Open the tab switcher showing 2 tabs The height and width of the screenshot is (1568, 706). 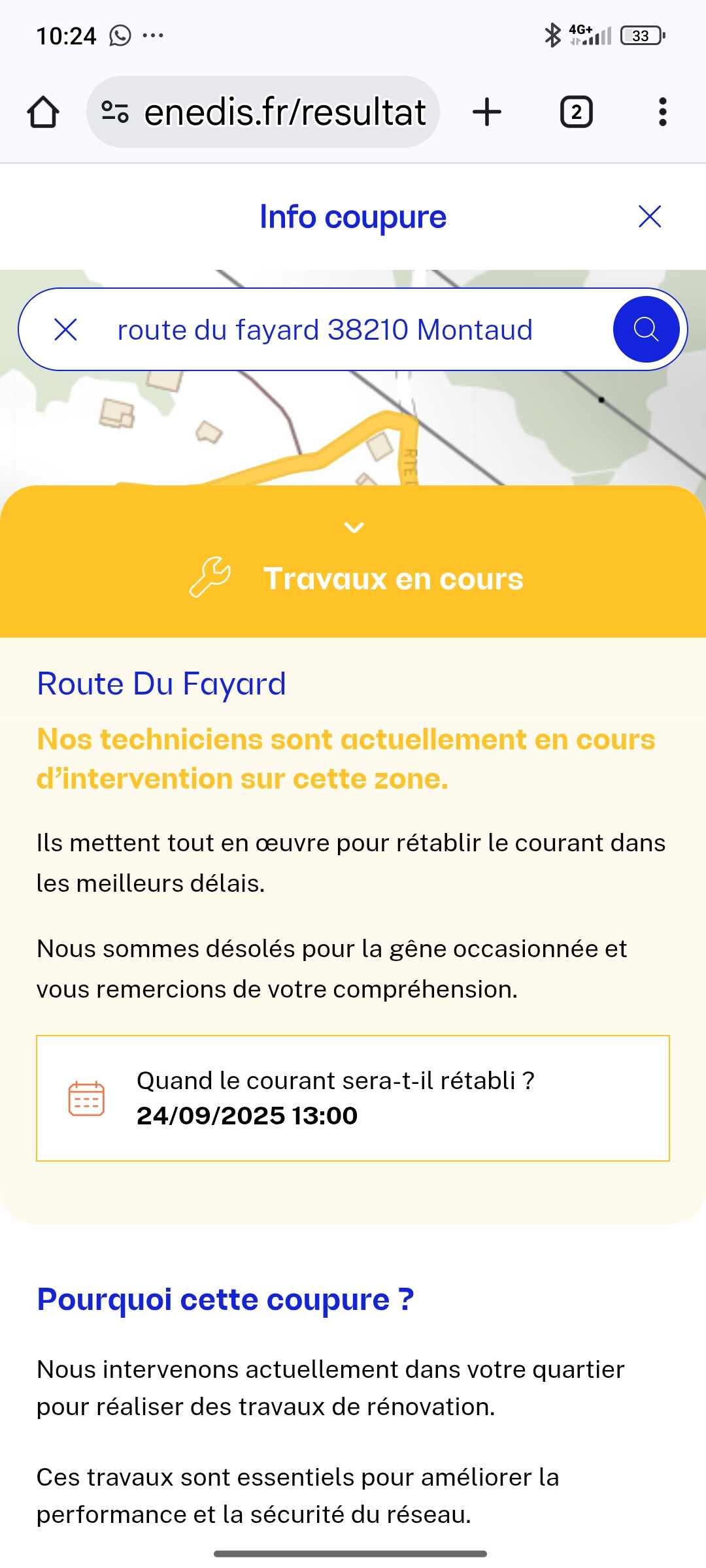[x=576, y=112]
